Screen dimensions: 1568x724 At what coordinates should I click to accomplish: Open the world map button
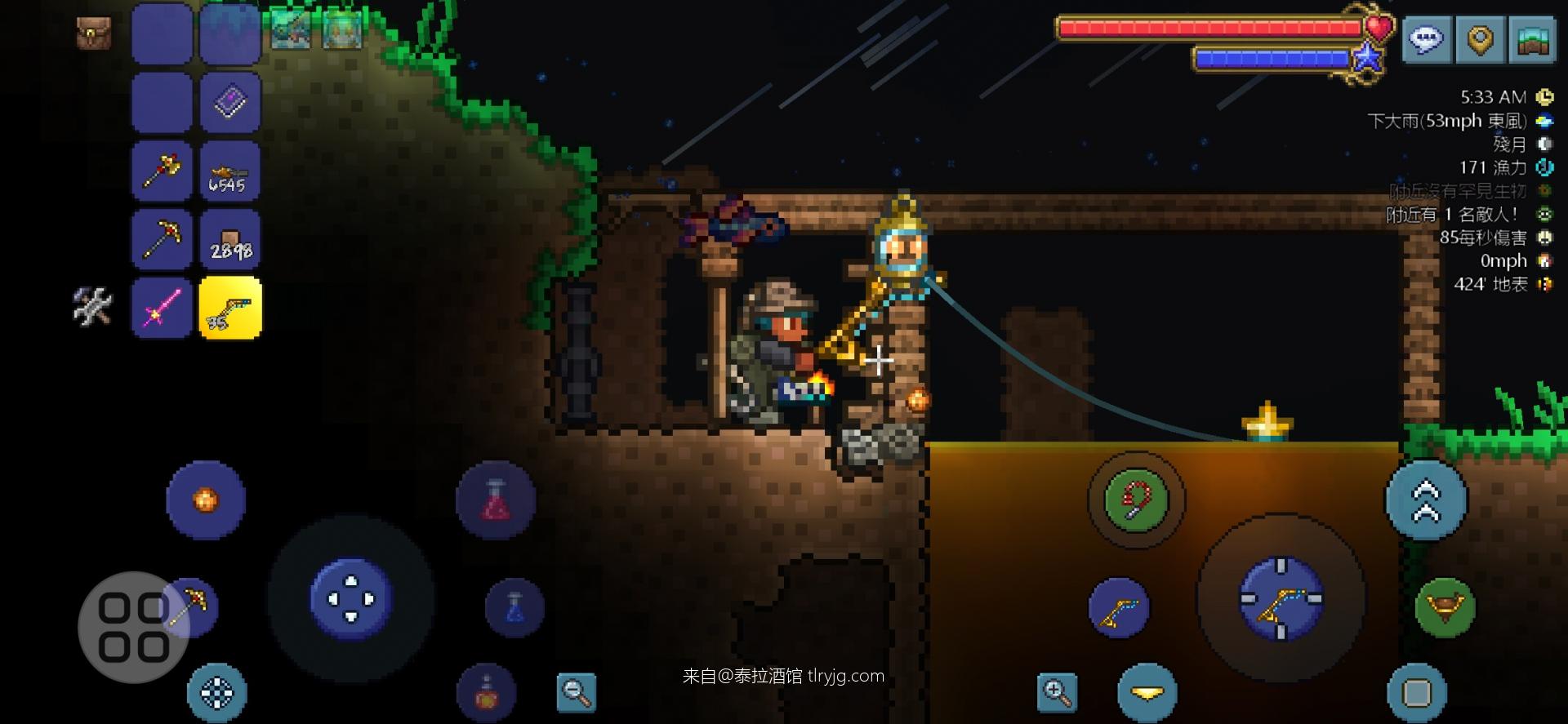pyautogui.click(x=1532, y=38)
